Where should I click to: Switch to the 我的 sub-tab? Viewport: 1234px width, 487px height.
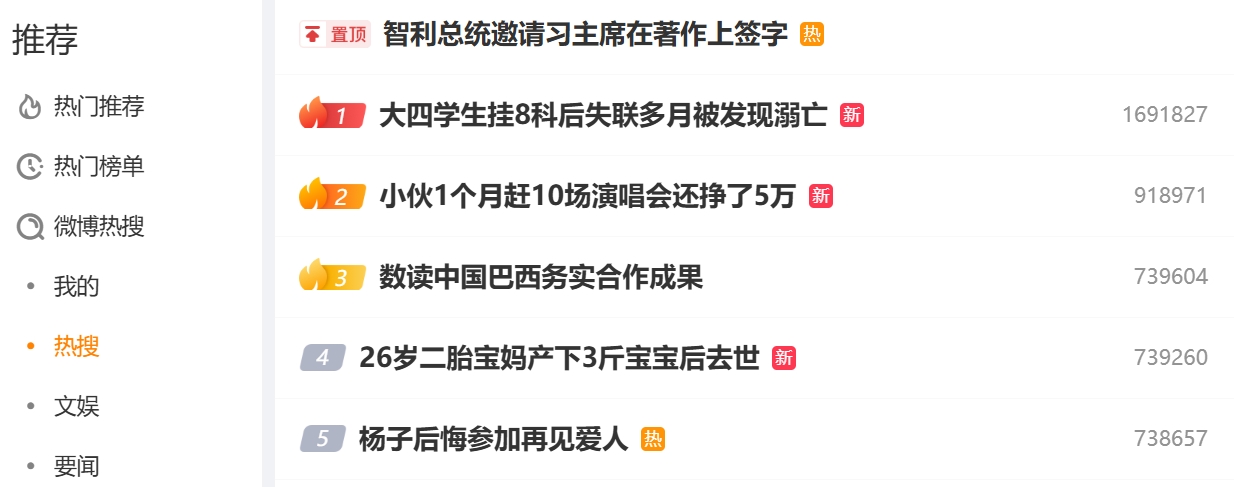76,287
